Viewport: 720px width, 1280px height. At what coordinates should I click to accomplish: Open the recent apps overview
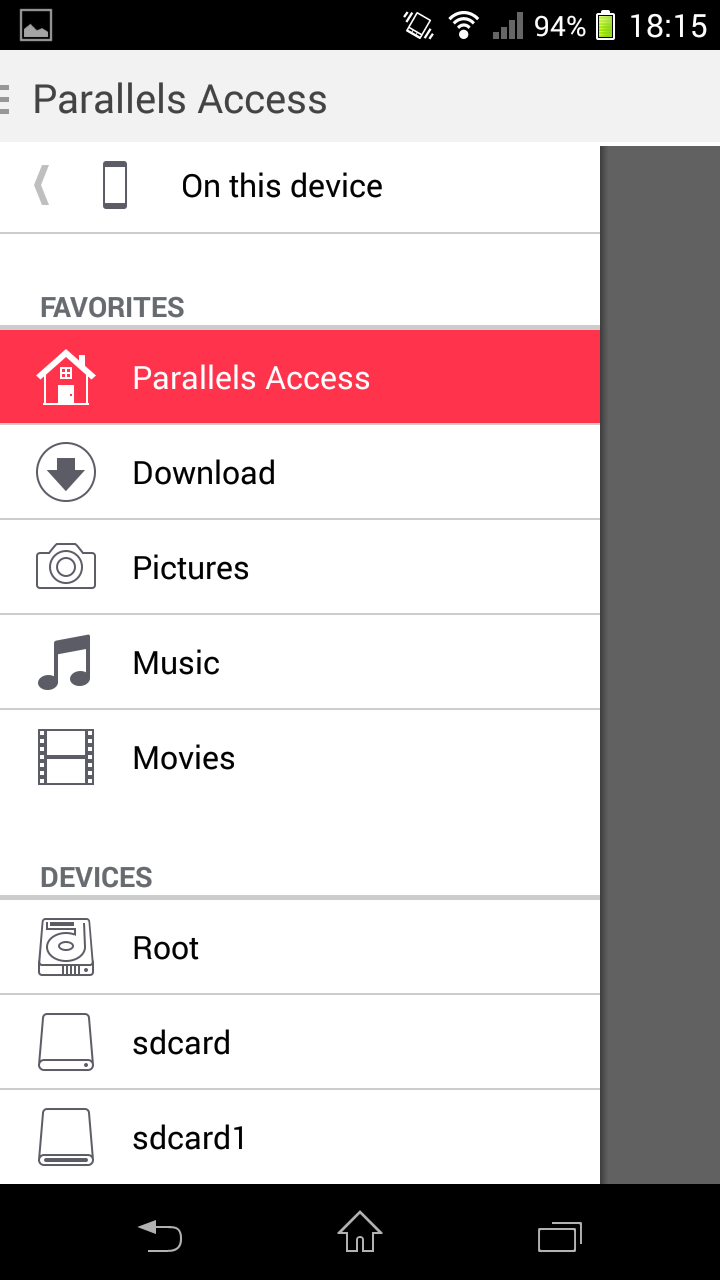pyautogui.click(x=560, y=1236)
